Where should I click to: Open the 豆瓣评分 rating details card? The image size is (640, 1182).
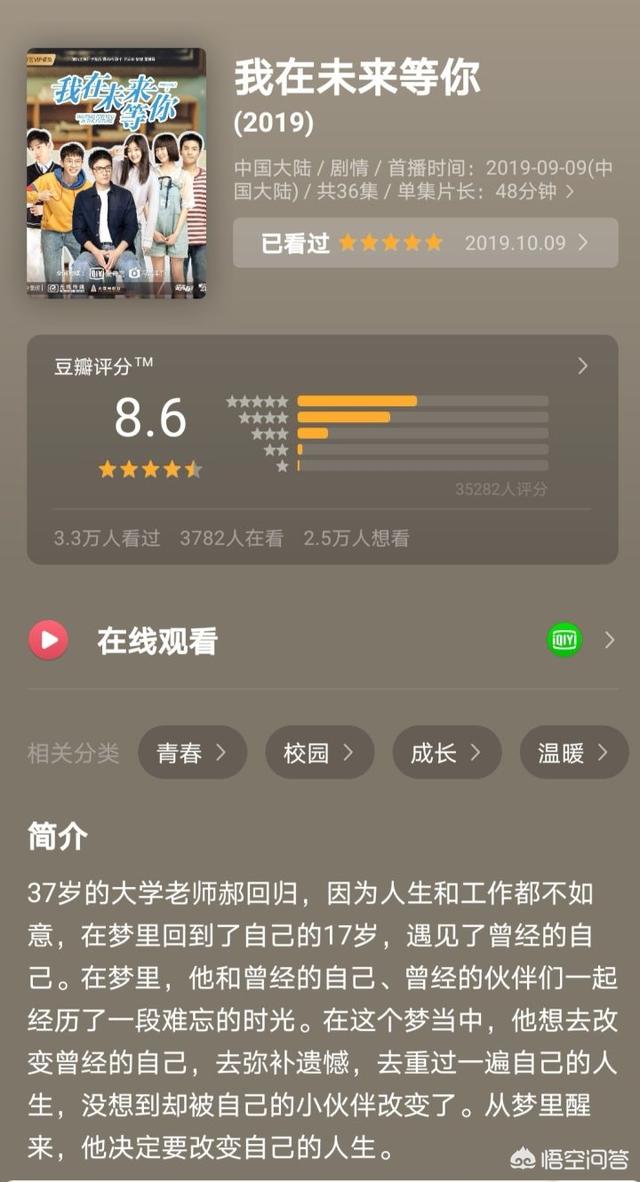coord(323,449)
